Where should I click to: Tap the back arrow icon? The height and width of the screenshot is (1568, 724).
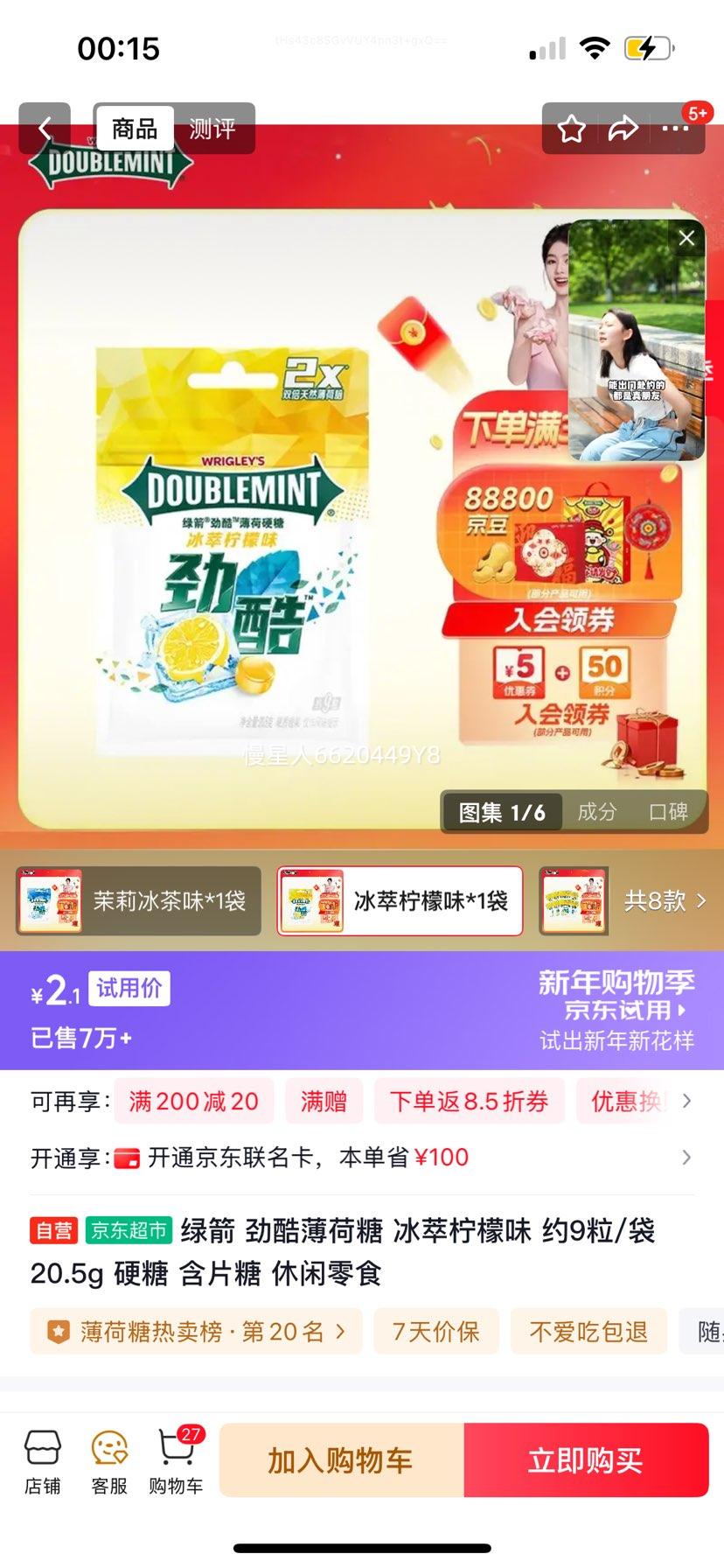[x=45, y=128]
